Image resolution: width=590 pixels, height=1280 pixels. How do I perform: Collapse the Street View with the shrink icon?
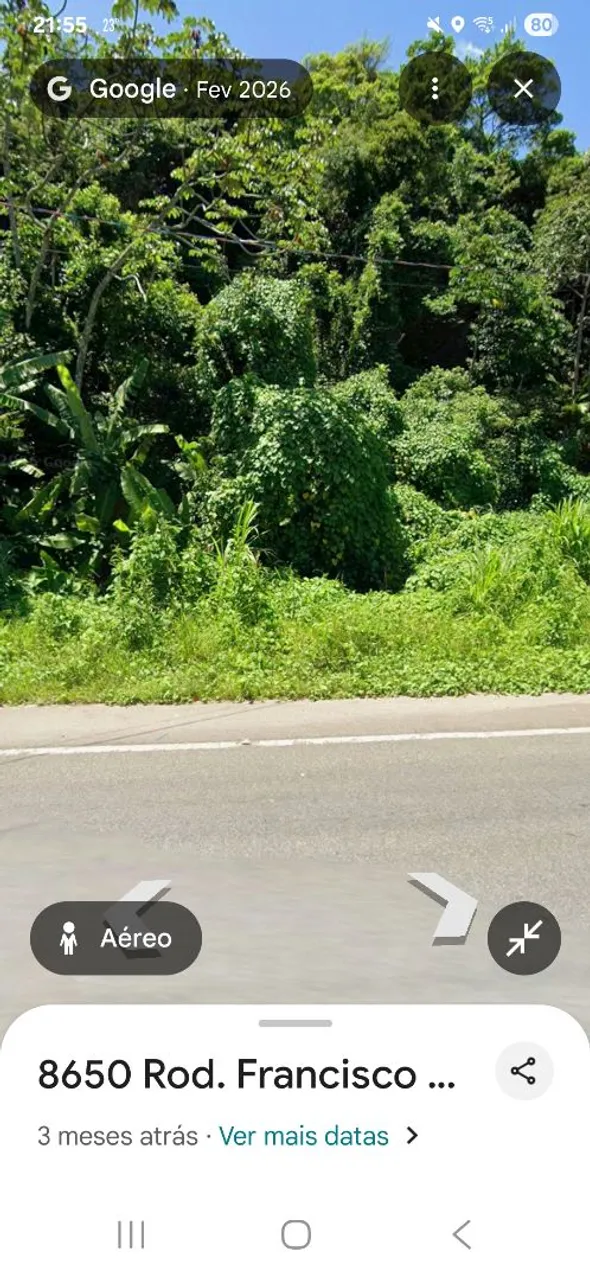[524, 938]
